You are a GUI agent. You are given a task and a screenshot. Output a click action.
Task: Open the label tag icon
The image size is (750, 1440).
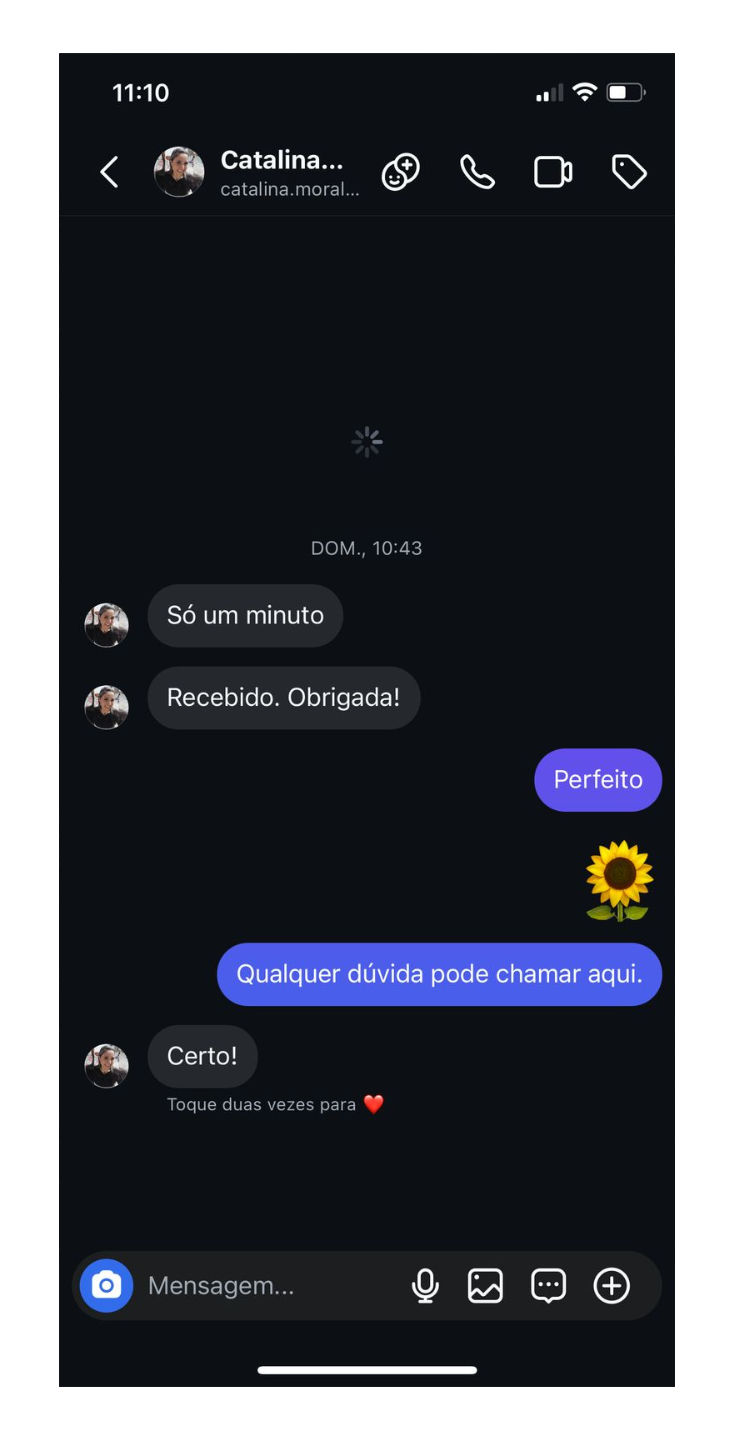coord(629,172)
